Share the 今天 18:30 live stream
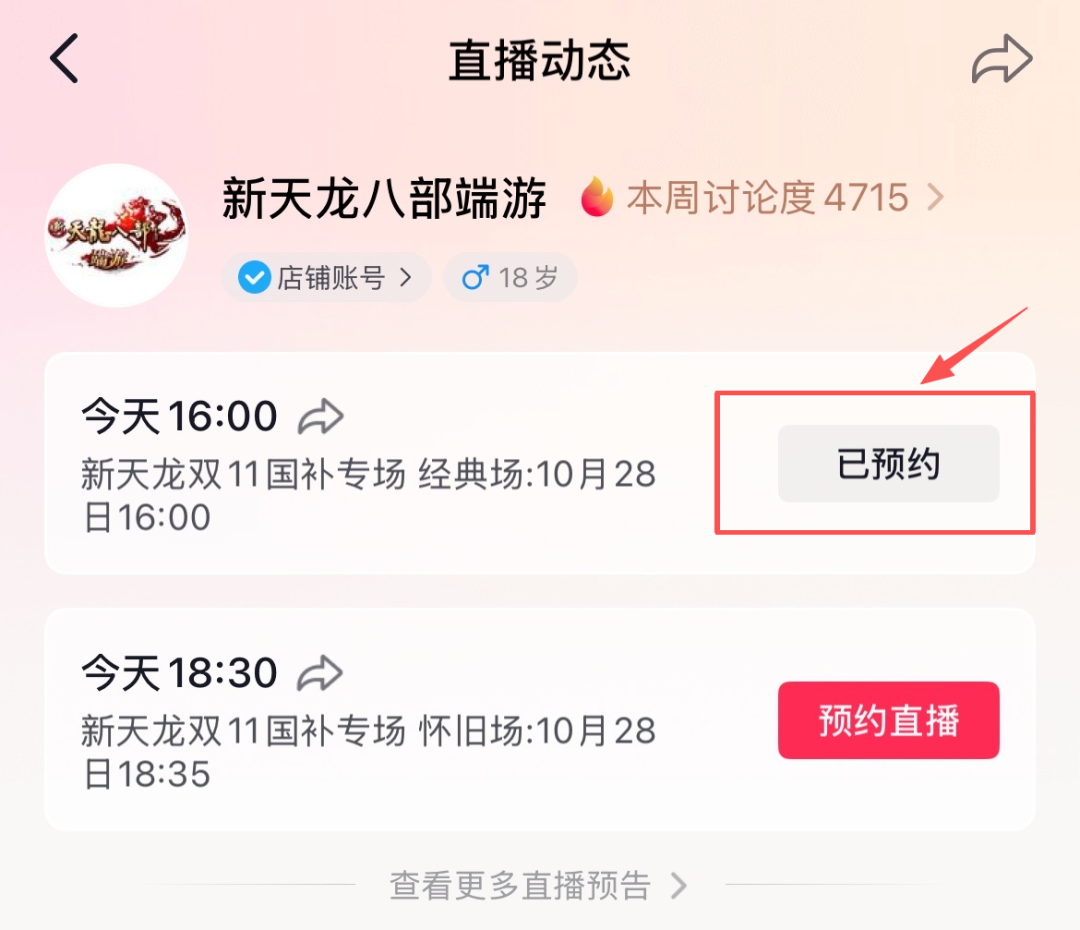Image resolution: width=1080 pixels, height=930 pixels. [x=321, y=673]
